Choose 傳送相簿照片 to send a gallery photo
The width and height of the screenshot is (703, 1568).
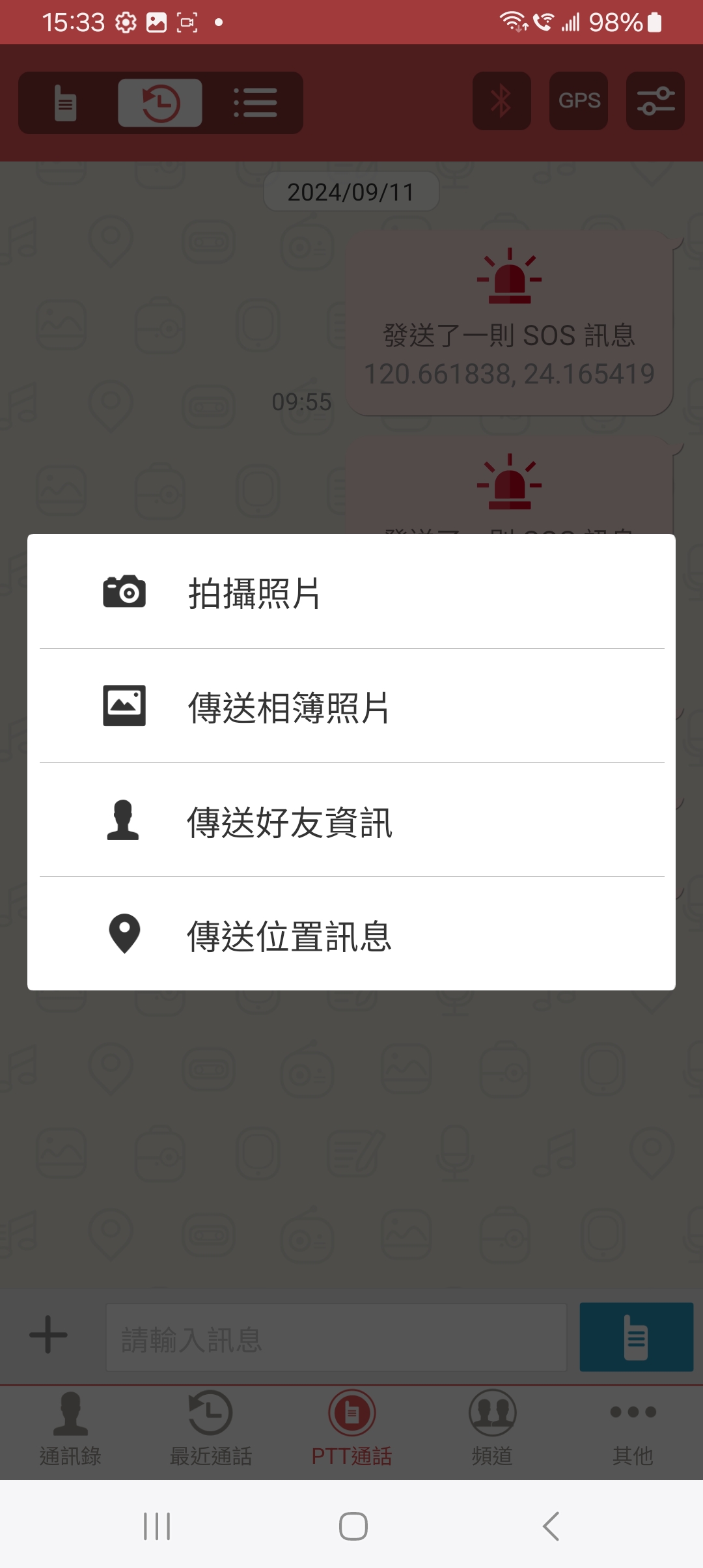351,707
